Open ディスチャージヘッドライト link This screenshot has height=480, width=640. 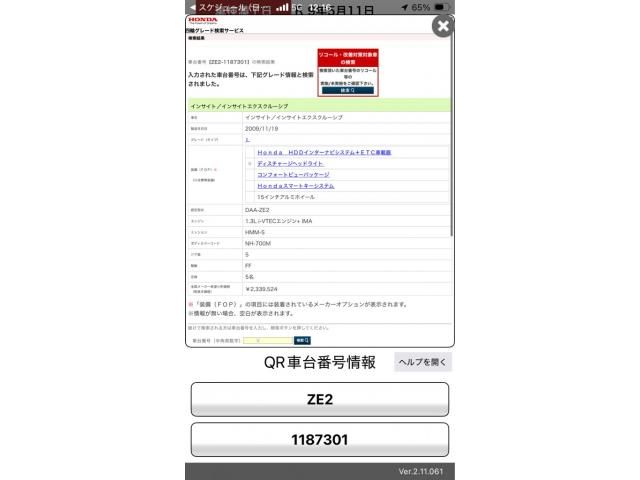(x=290, y=163)
